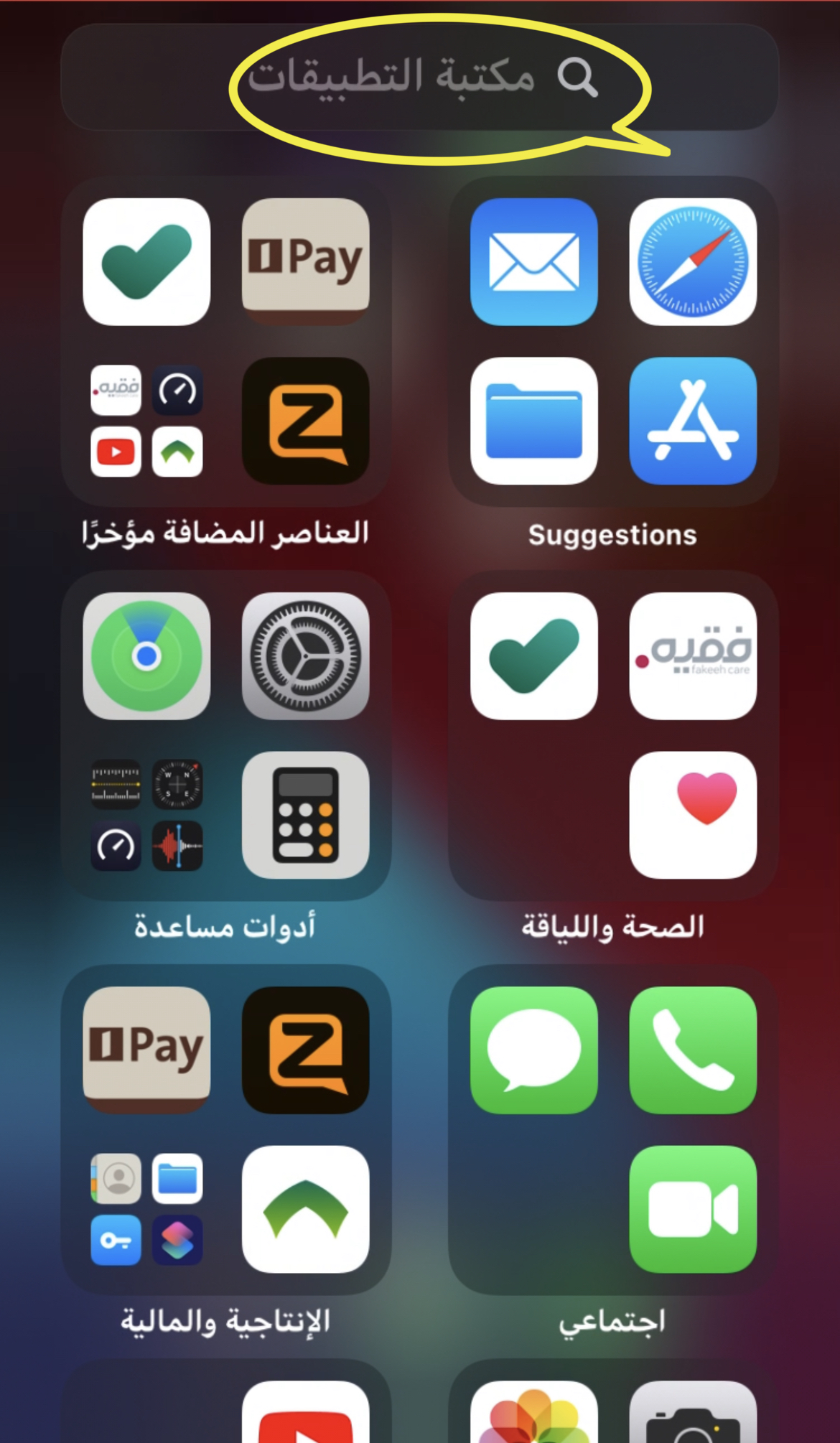Open the Zain app in Productivity & Finance
The width and height of the screenshot is (840, 1443).
pyautogui.click(x=306, y=1050)
